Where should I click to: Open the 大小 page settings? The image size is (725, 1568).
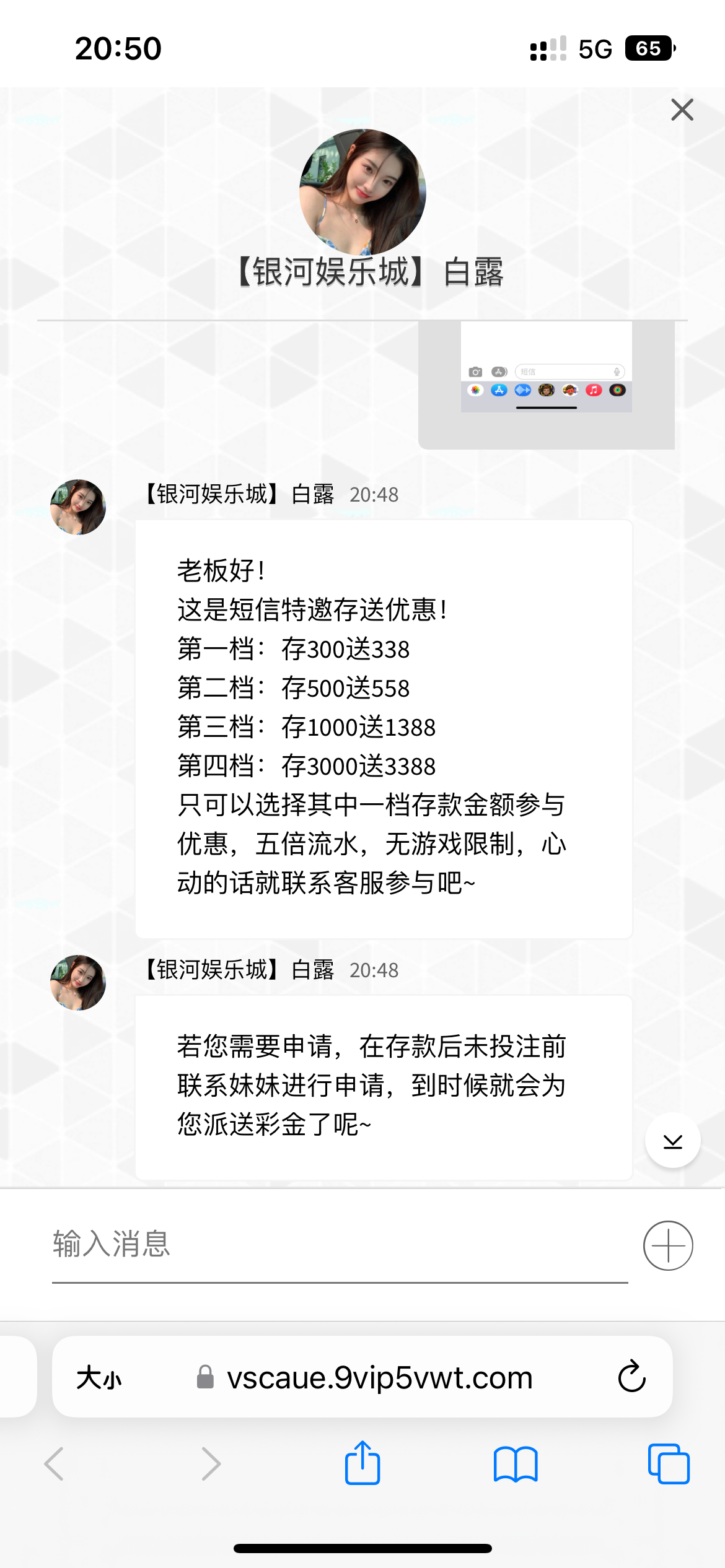[99, 1378]
